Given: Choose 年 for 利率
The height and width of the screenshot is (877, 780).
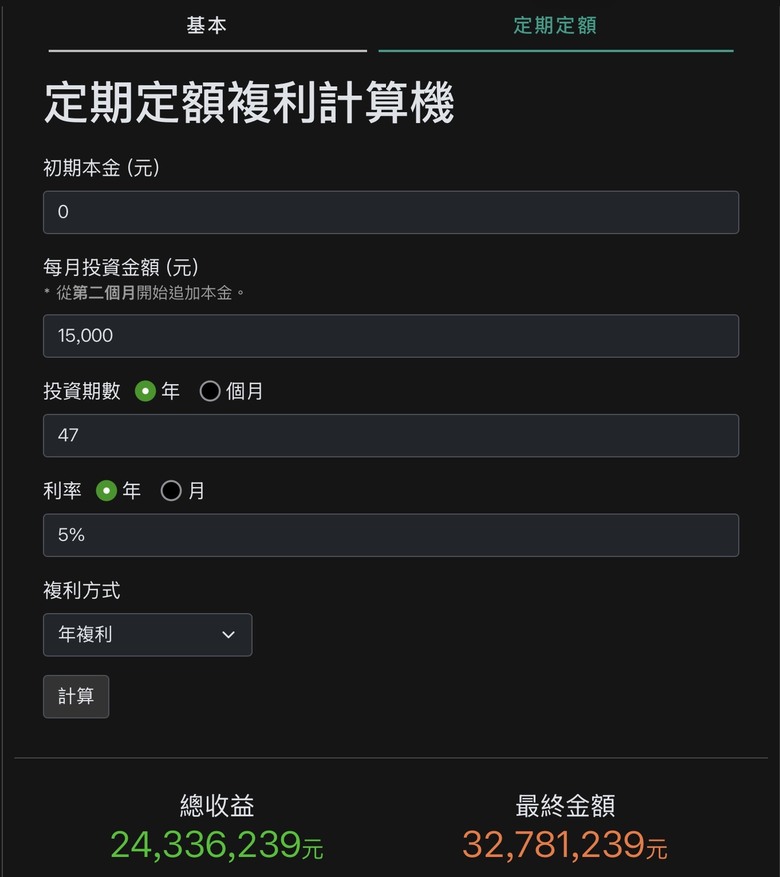Looking at the screenshot, I should click(x=107, y=491).
